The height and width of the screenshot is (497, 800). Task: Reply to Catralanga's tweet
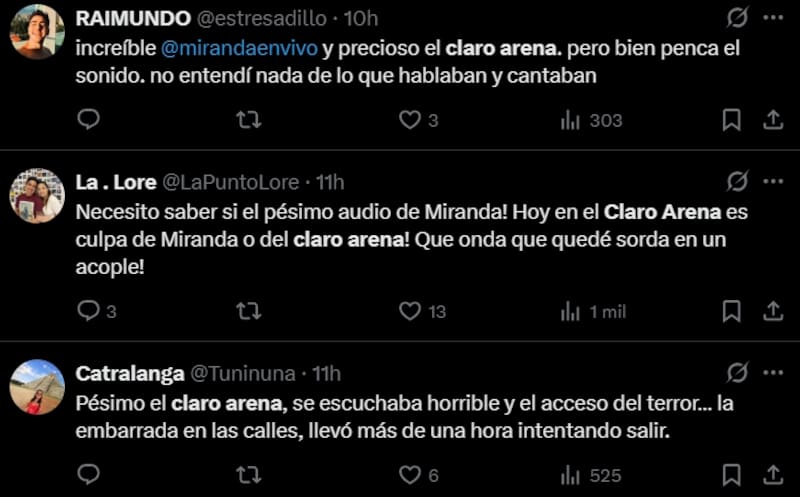click(89, 475)
